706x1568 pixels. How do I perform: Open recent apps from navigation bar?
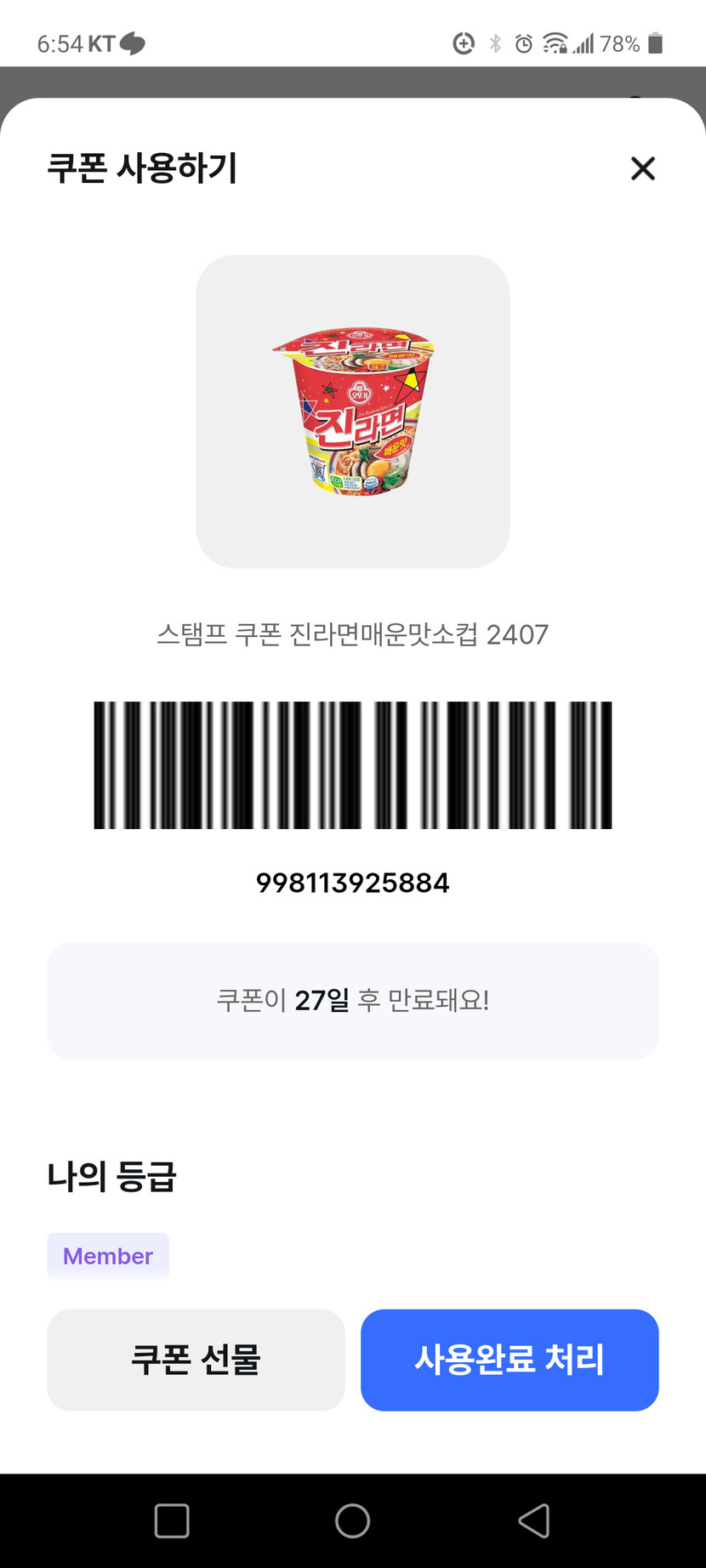coord(172,1520)
